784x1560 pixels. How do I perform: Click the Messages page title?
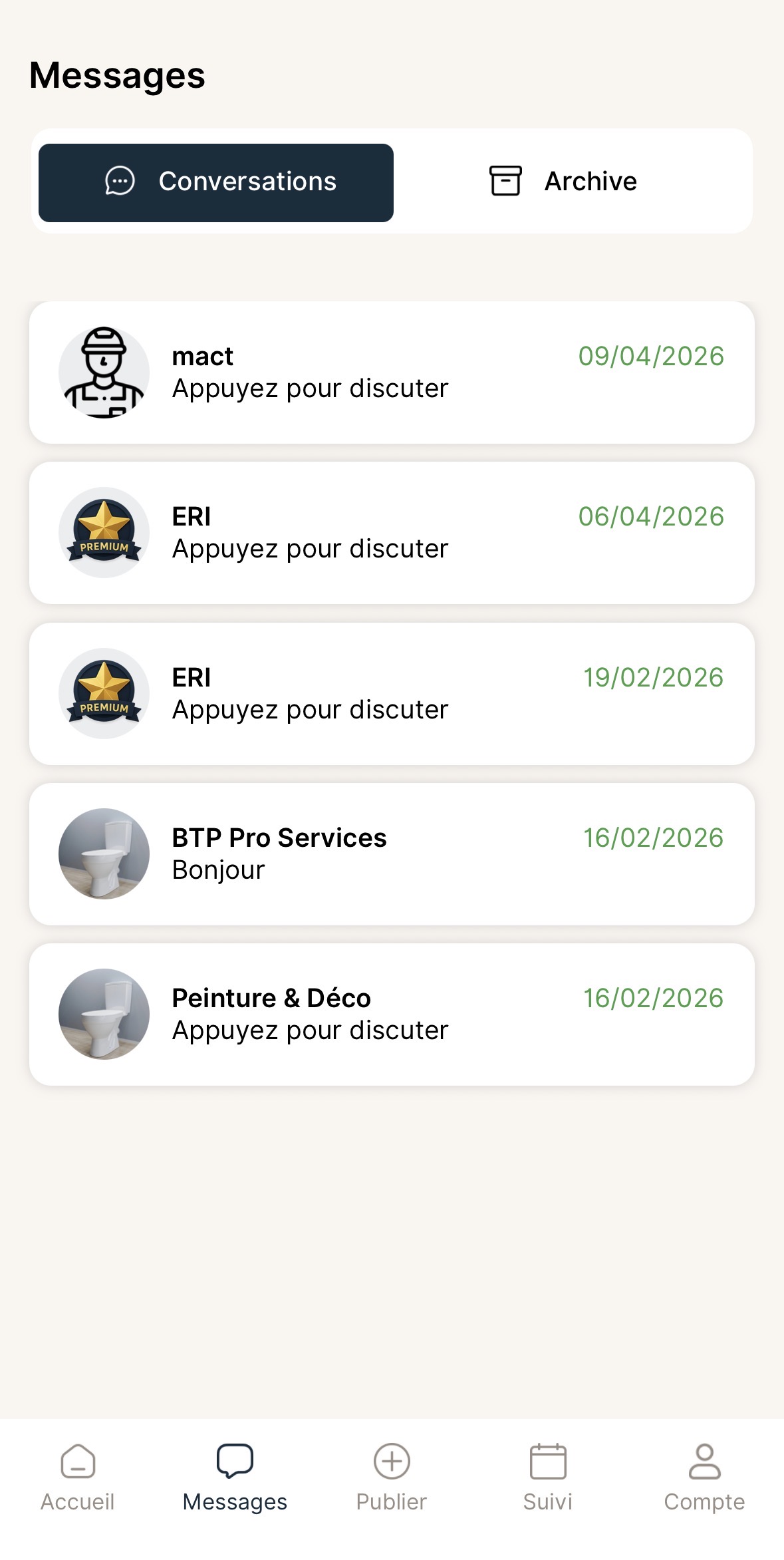pyautogui.click(x=116, y=75)
